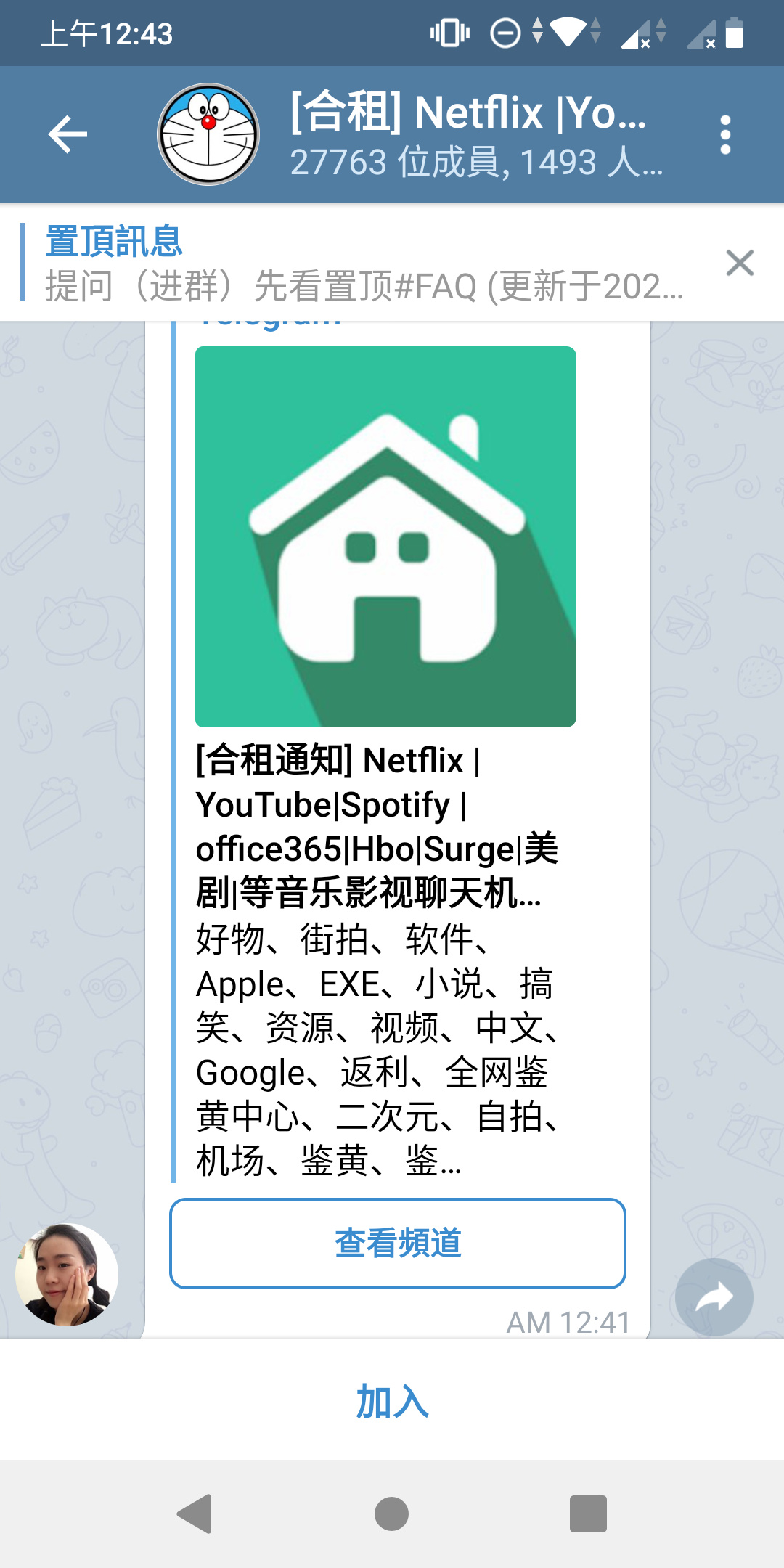This screenshot has width=784, height=1568.
Task: Tap the 查看頻道 button
Action: [x=398, y=1244]
